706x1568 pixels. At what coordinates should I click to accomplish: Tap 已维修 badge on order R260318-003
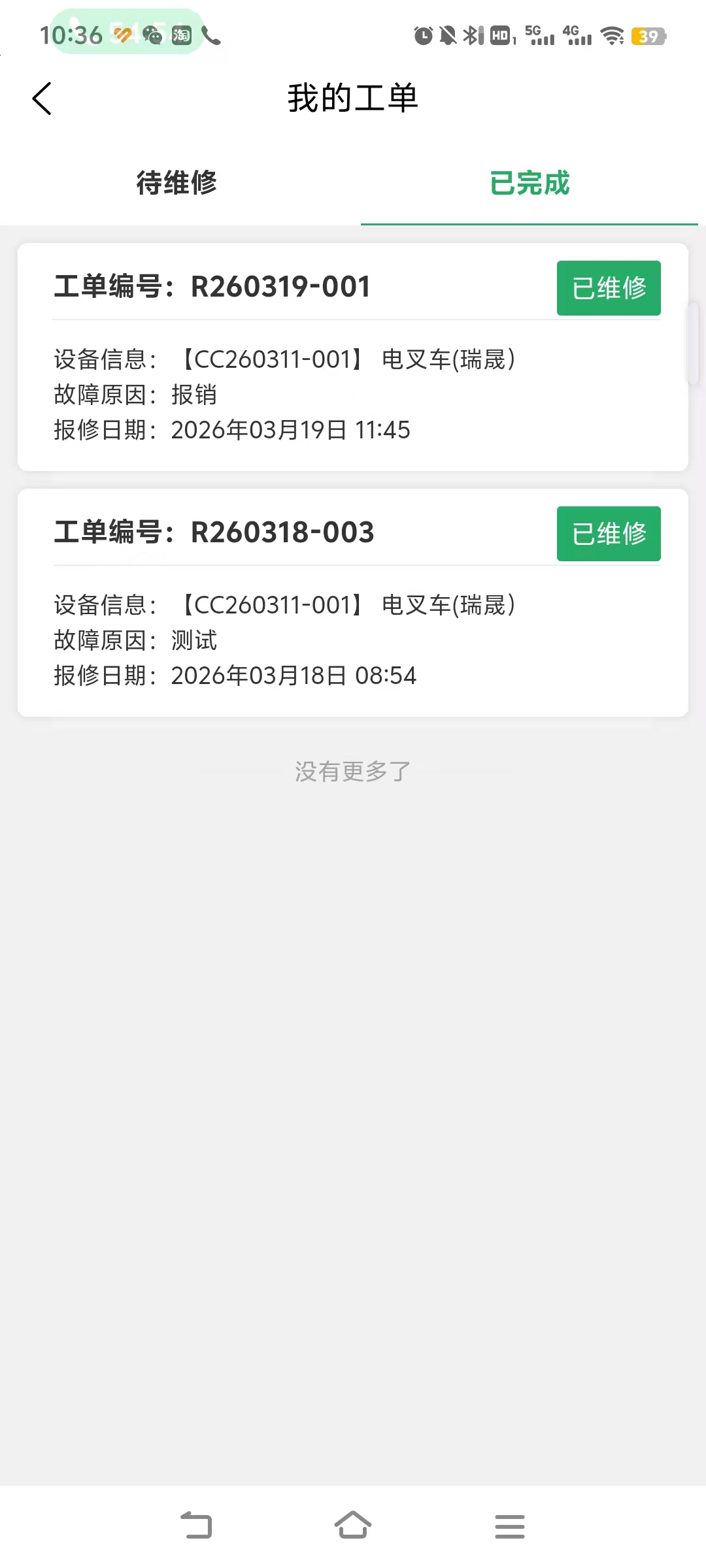pos(608,533)
